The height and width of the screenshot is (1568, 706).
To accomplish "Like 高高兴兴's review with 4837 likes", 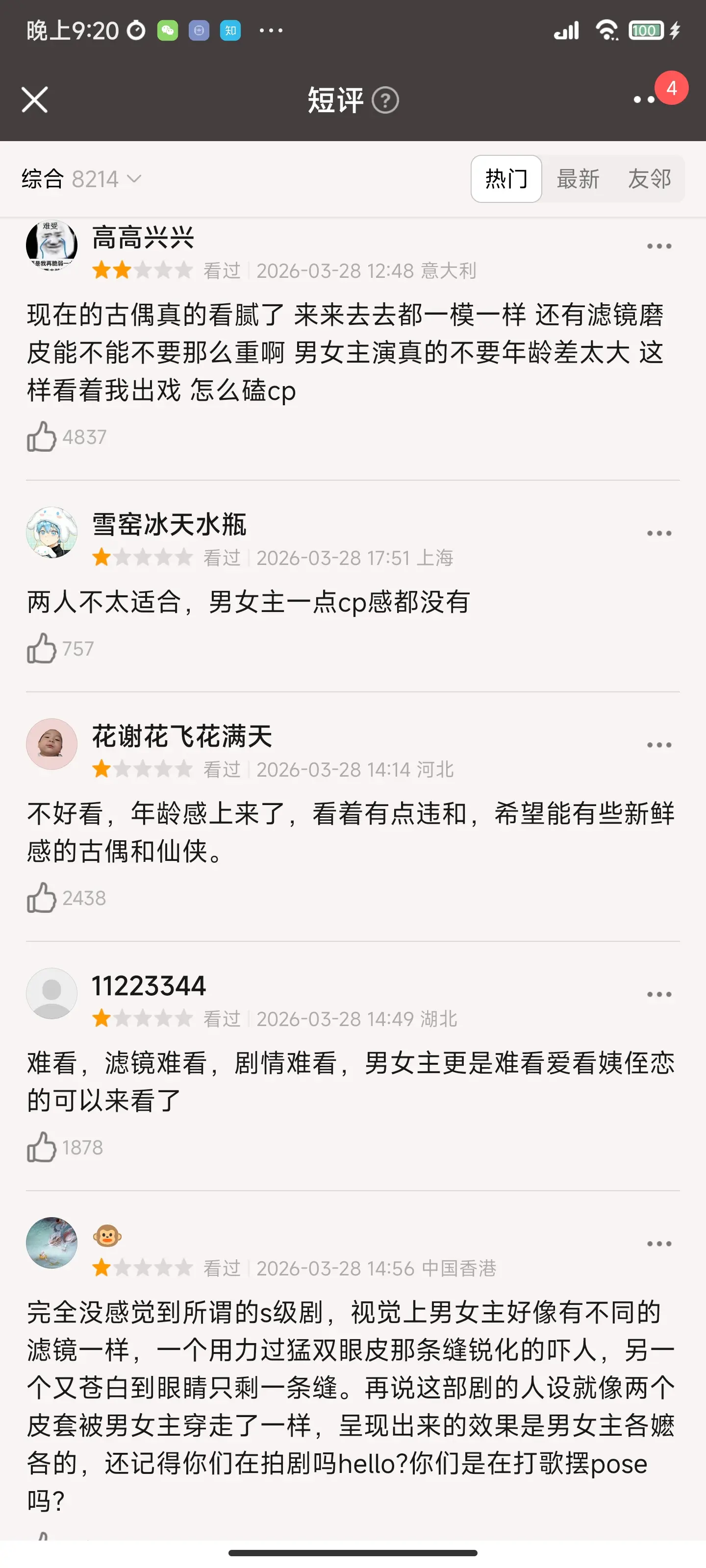I will click(x=41, y=437).
